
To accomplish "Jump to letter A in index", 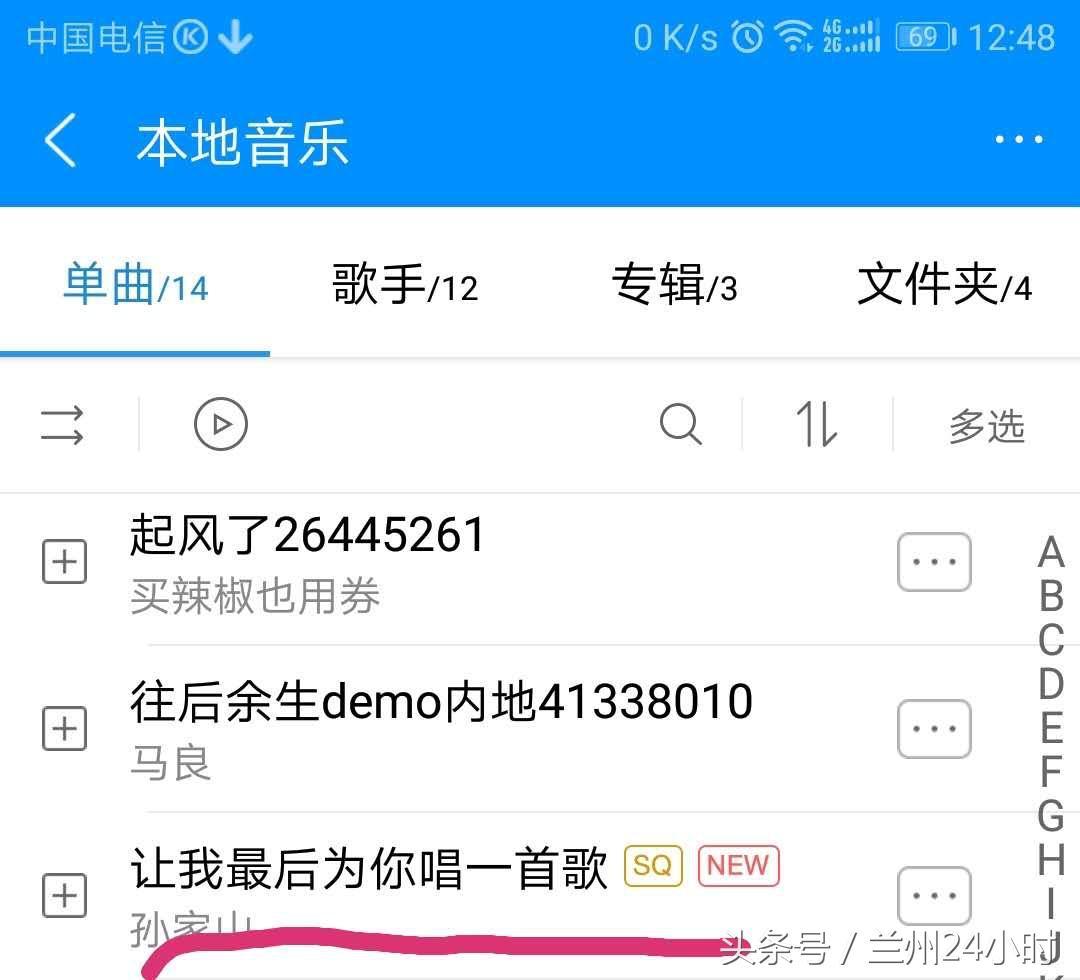I will tap(1050, 552).
